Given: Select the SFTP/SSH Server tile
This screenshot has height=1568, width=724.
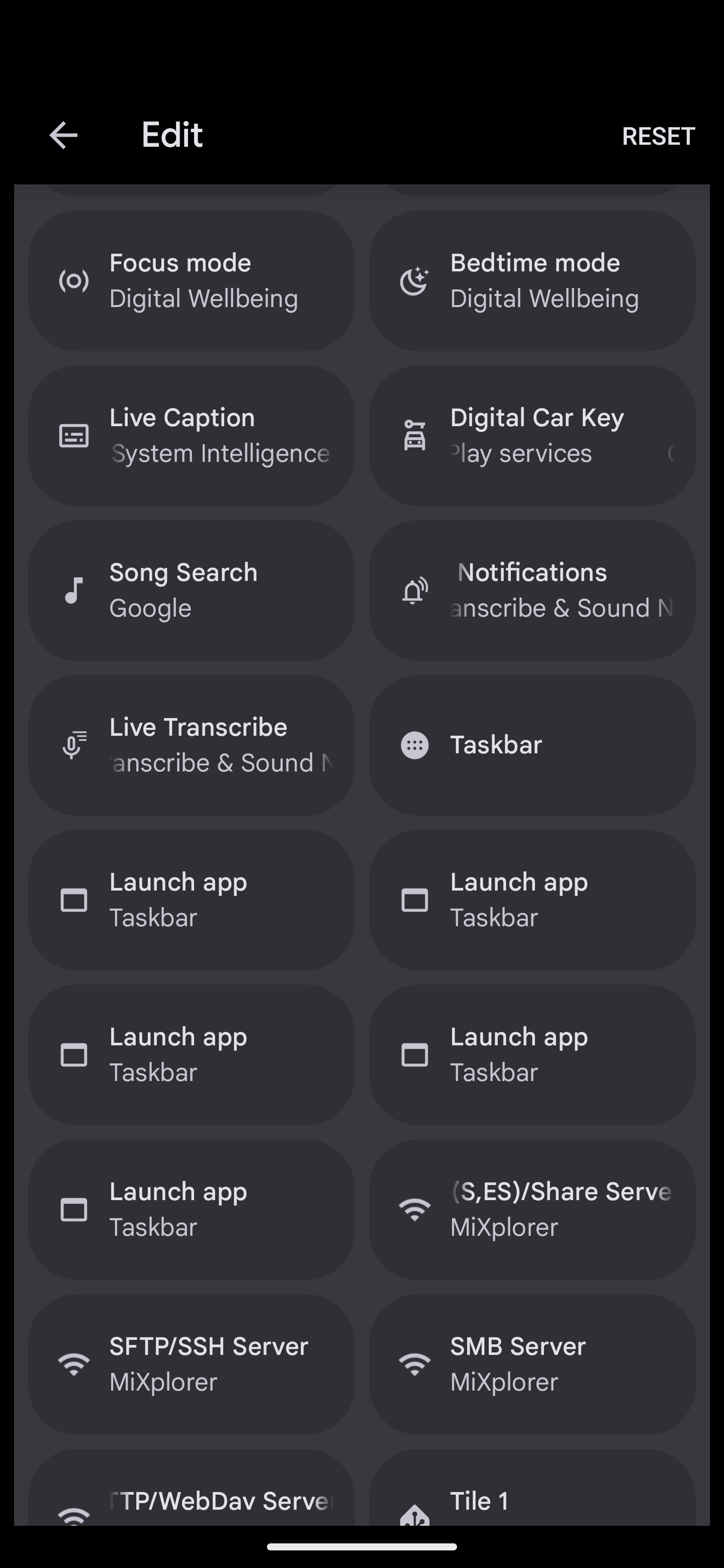Looking at the screenshot, I should click(191, 1363).
